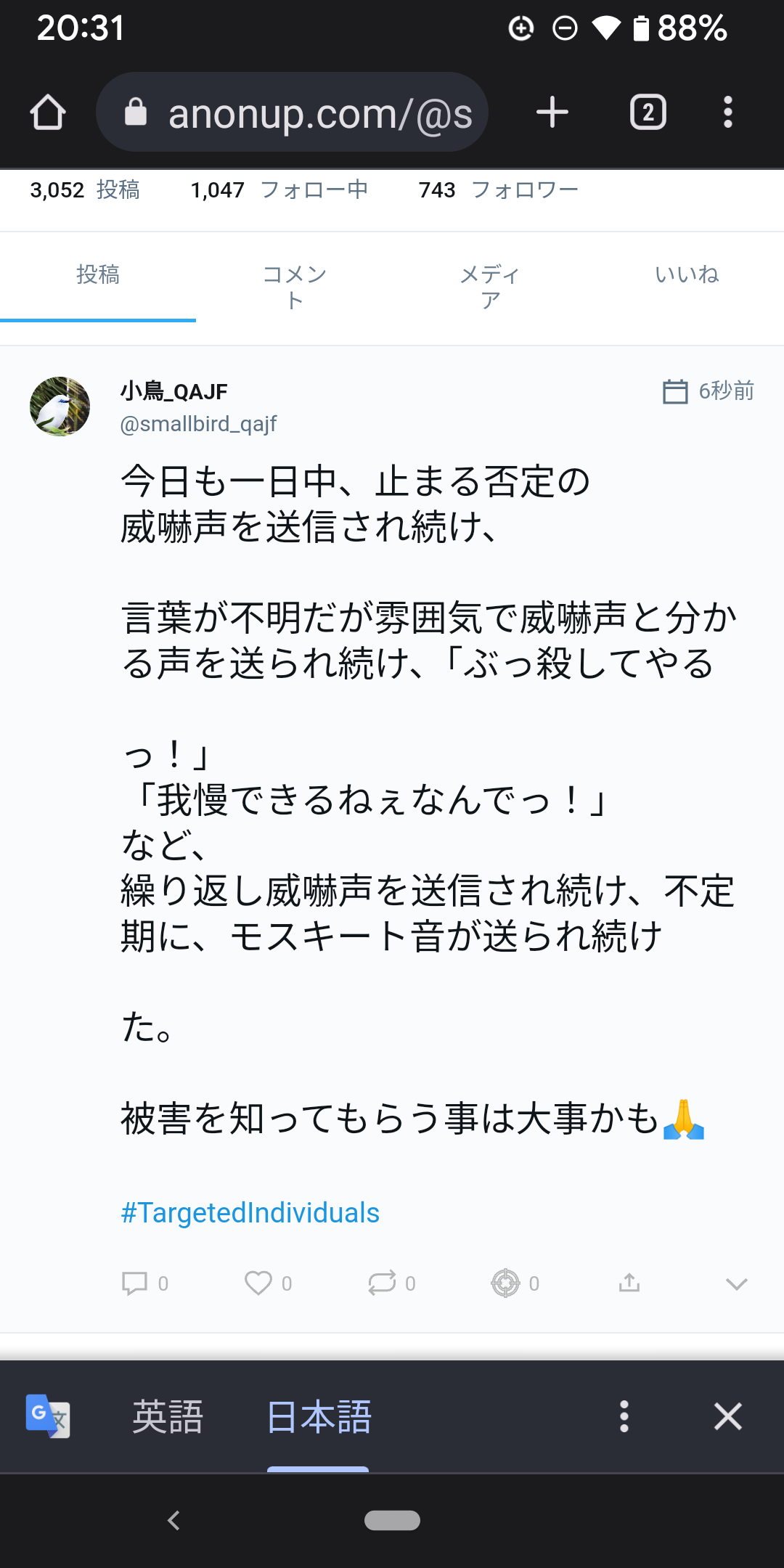784x1568 pixels.
Task: Open the Chrome overflow menu
Action: (x=727, y=113)
